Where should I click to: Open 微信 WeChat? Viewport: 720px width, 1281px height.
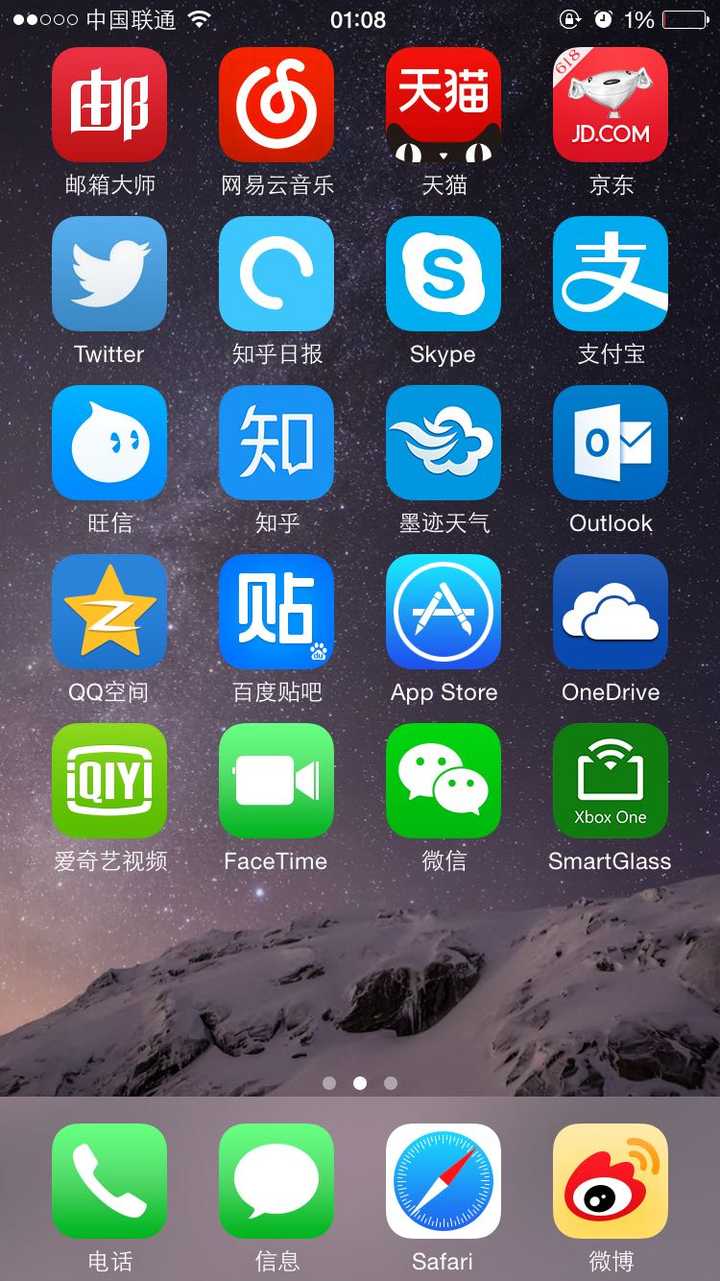pyautogui.click(x=443, y=780)
